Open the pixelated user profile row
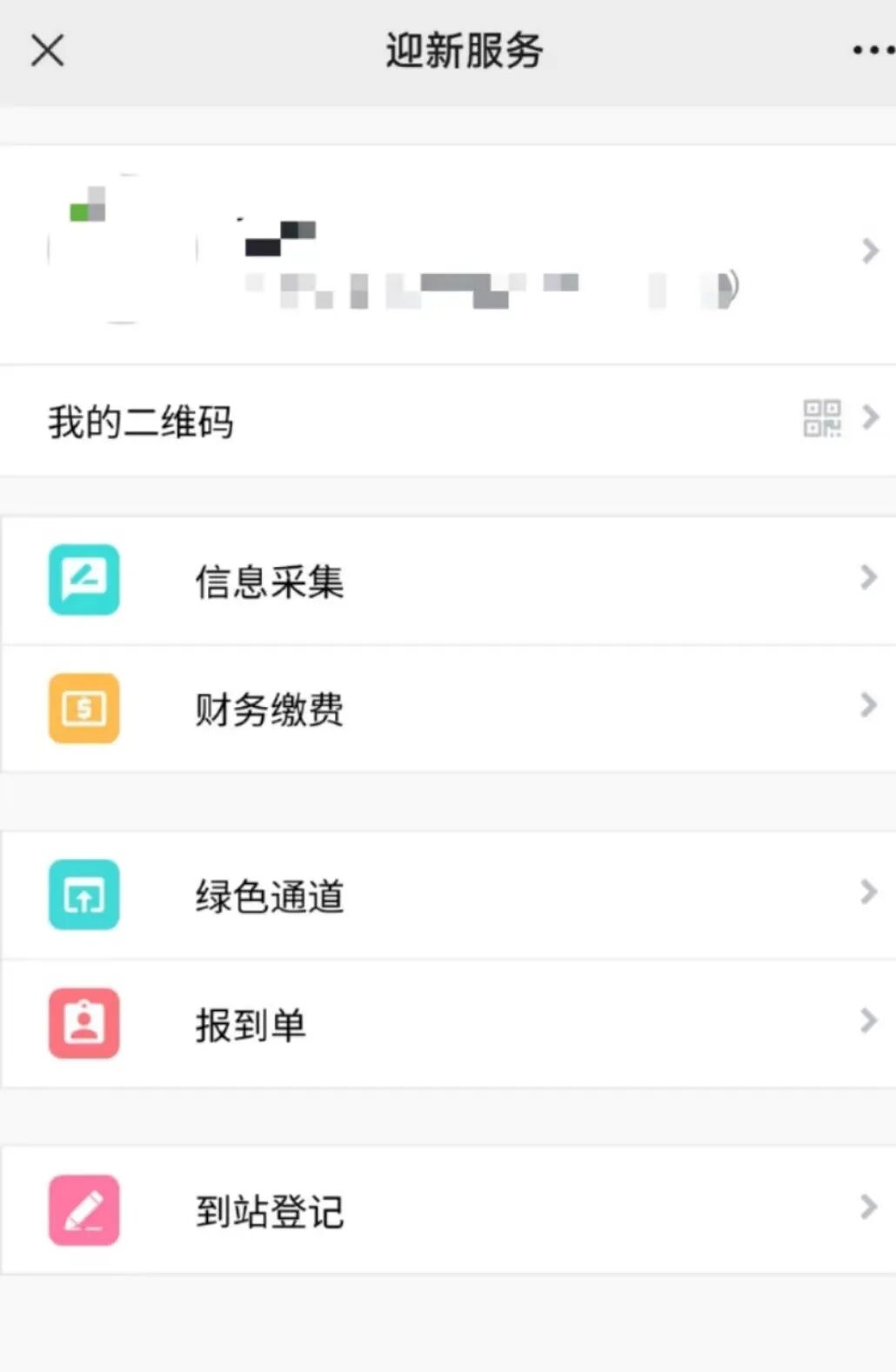 448,254
